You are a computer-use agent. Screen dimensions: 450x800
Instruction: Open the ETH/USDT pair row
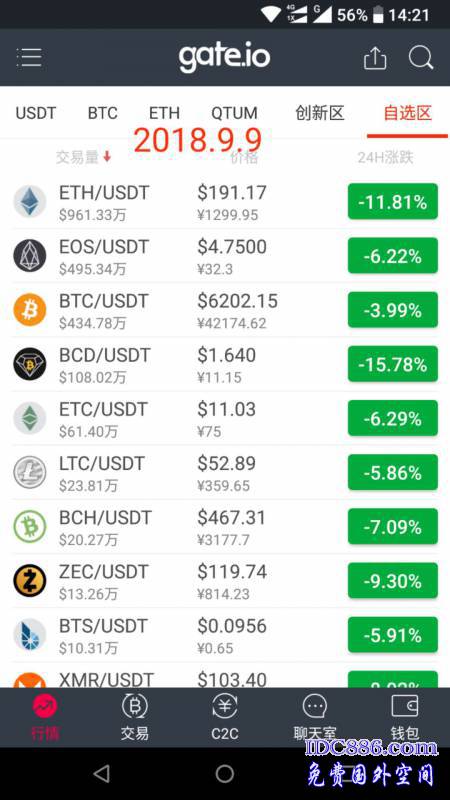225,202
